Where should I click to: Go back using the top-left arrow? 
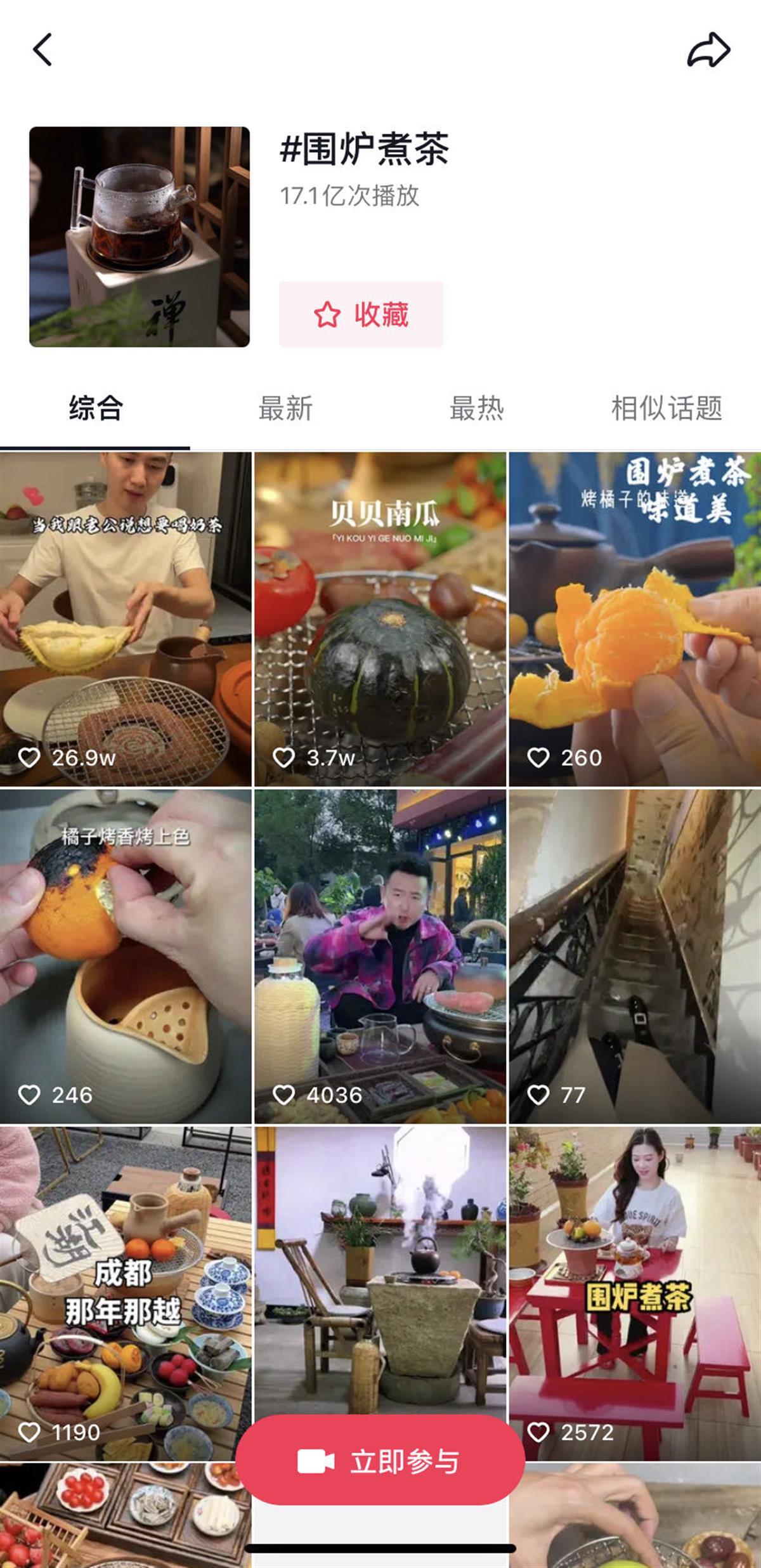tap(42, 50)
